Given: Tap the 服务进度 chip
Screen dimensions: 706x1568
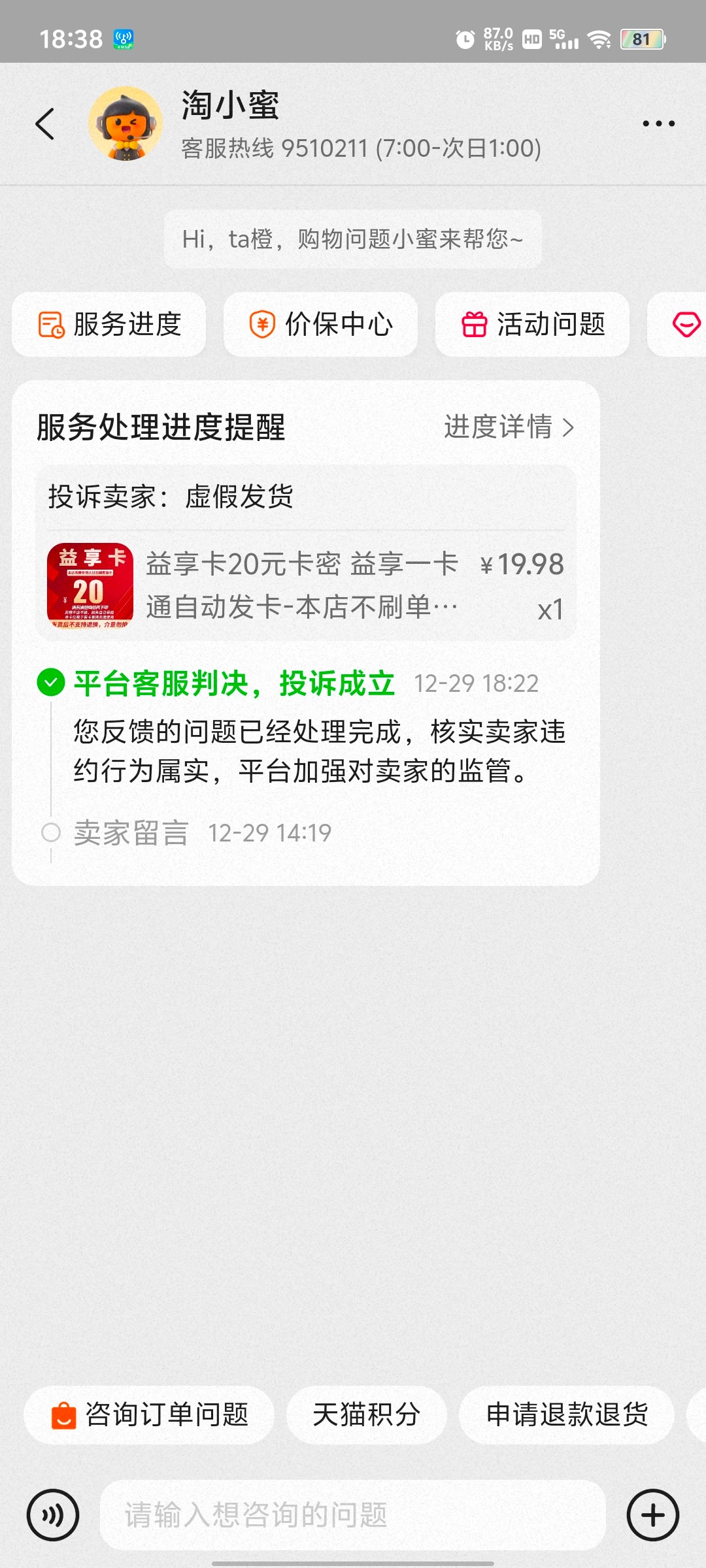Looking at the screenshot, I should click(109, 325).
